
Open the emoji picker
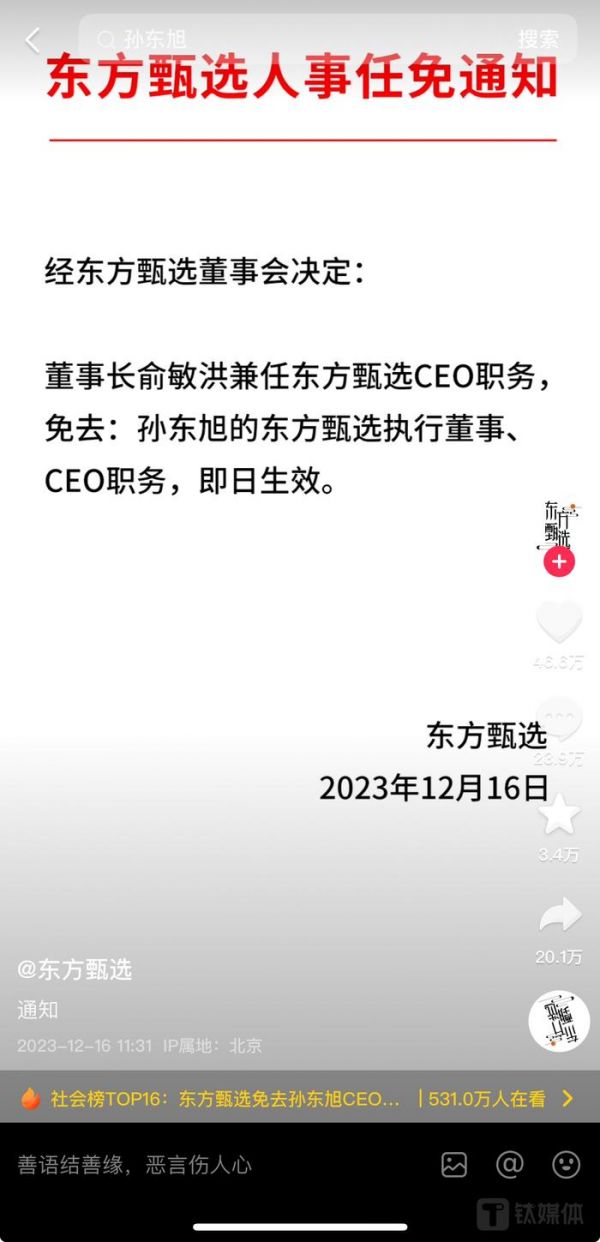(566, 1164)
